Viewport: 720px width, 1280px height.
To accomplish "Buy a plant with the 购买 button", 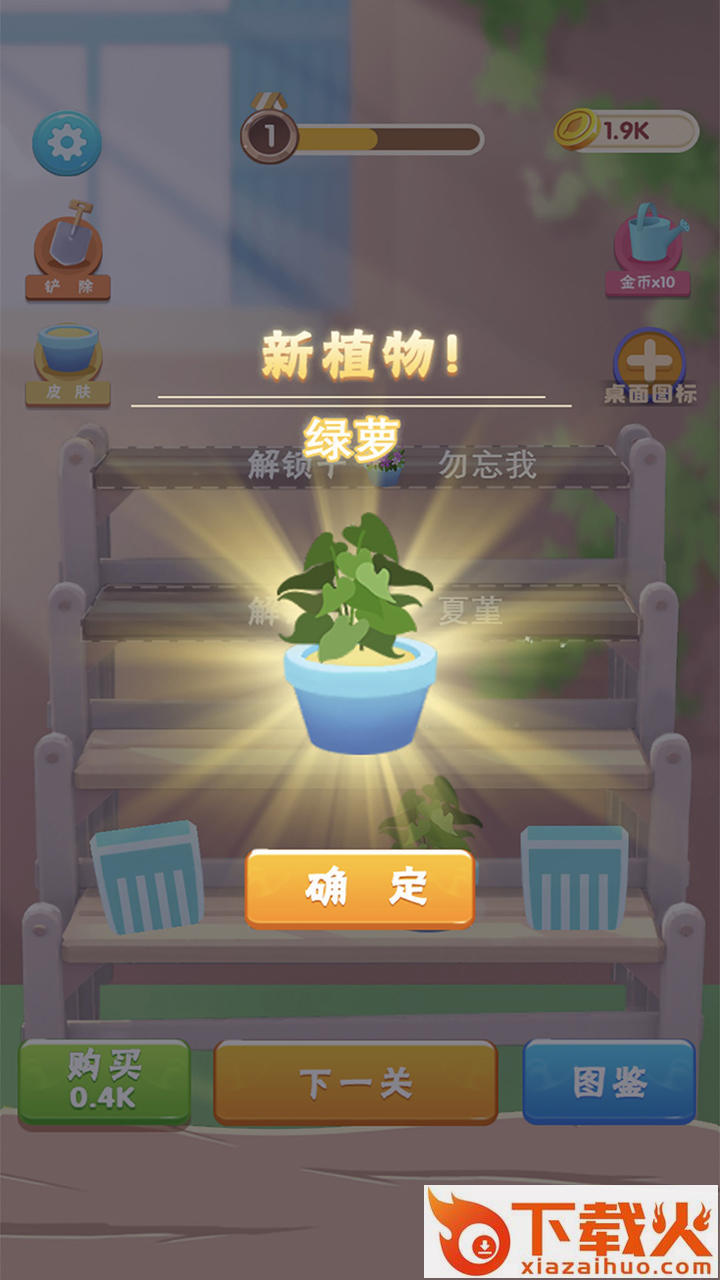I will [104, 1082].
